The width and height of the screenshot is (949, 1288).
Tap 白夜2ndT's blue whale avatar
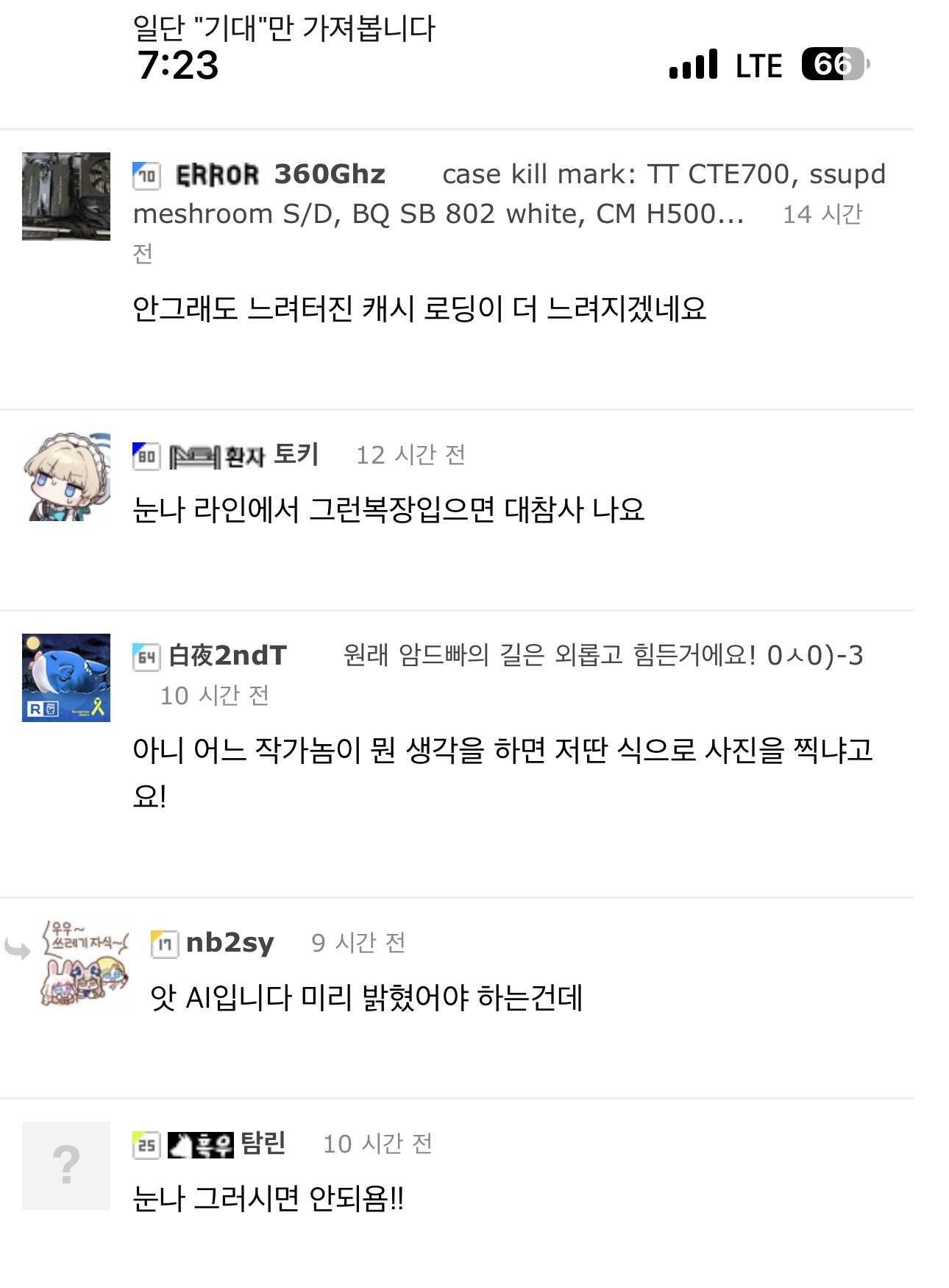[x=66, y=677]
